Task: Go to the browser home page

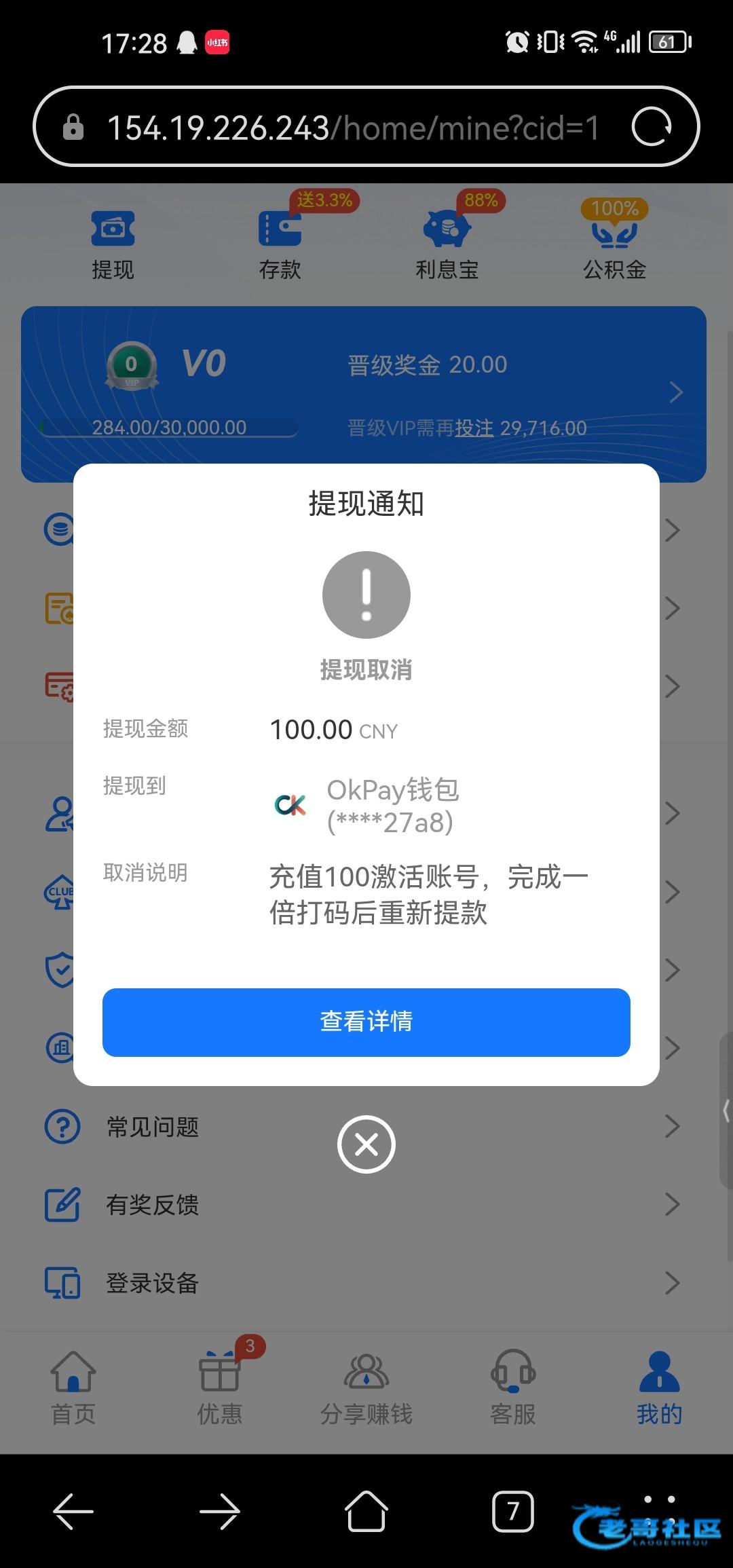Action: [366, 1512]
